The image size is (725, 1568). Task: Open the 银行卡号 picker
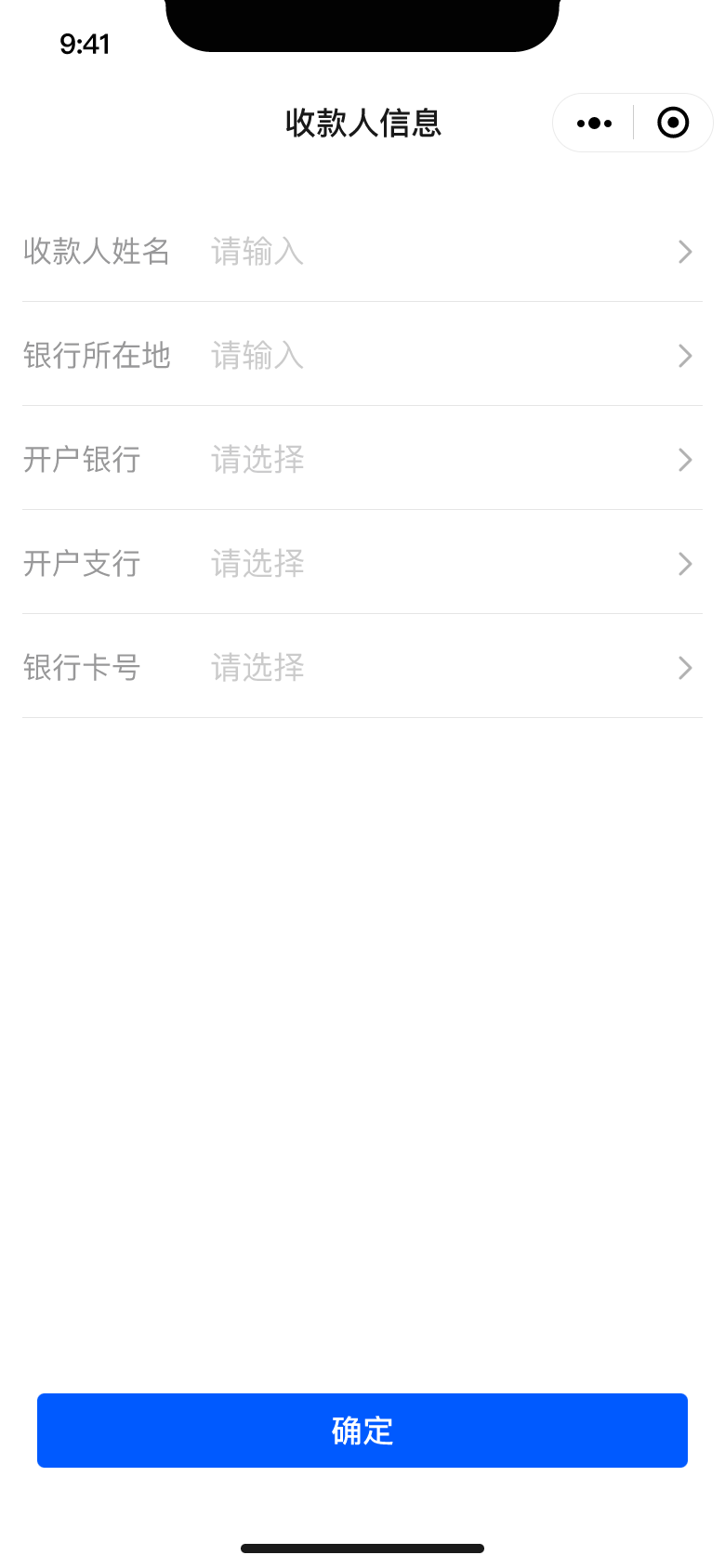click(362, 668)
